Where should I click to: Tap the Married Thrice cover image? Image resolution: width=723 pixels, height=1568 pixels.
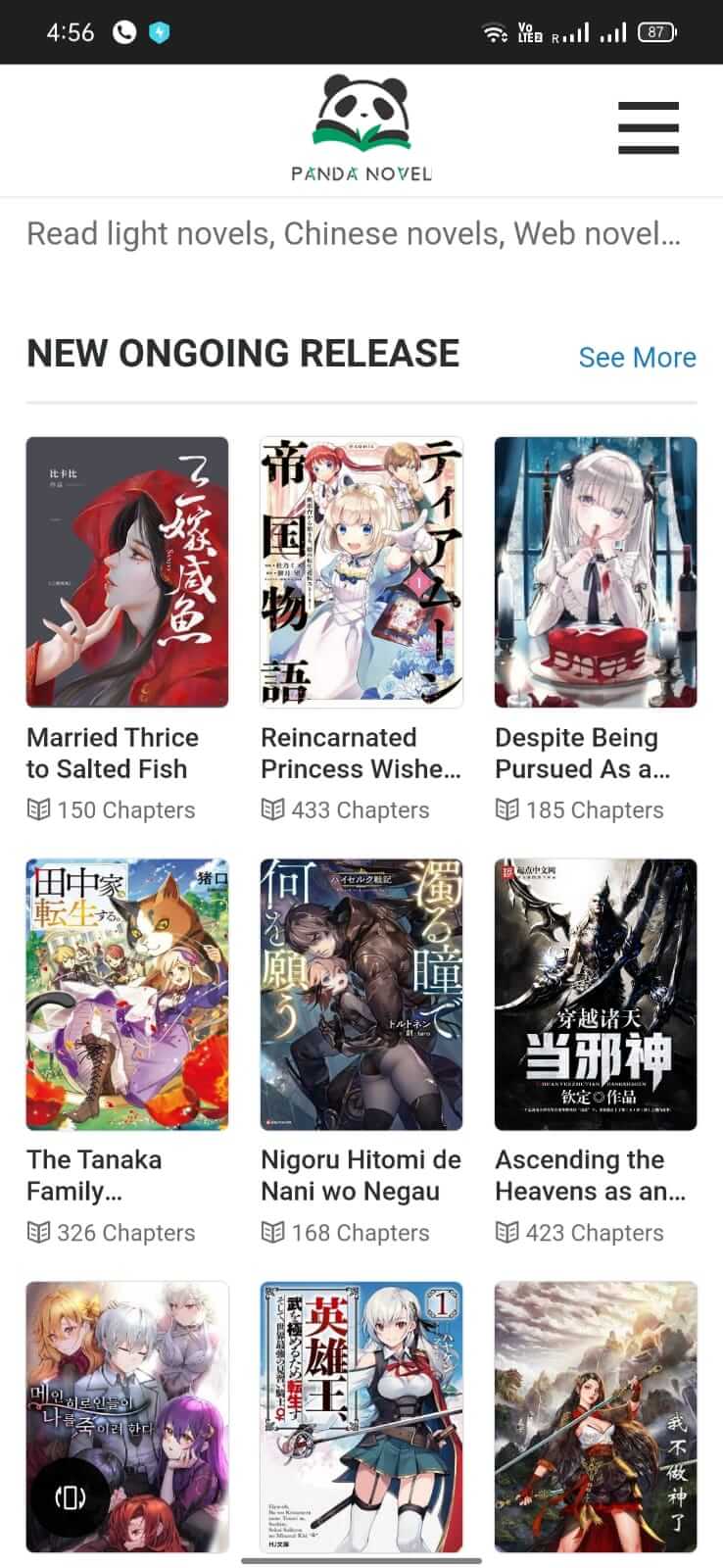click(127, 573)
